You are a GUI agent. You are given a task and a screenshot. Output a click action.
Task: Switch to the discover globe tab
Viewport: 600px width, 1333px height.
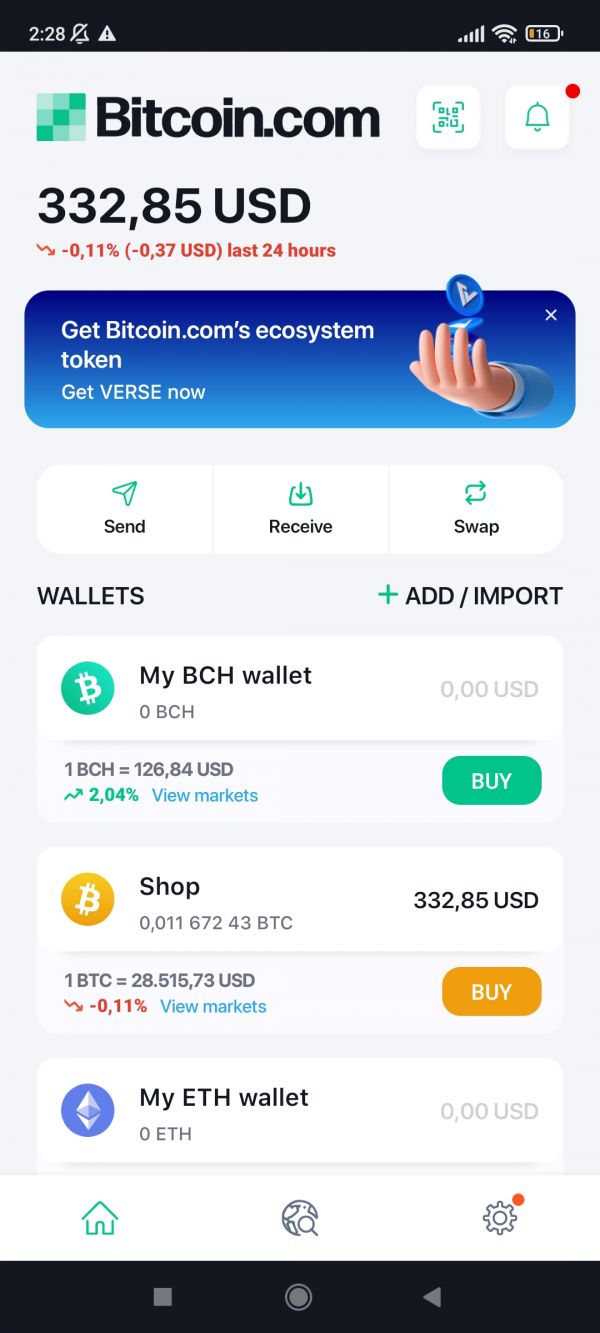(300, 1218)
